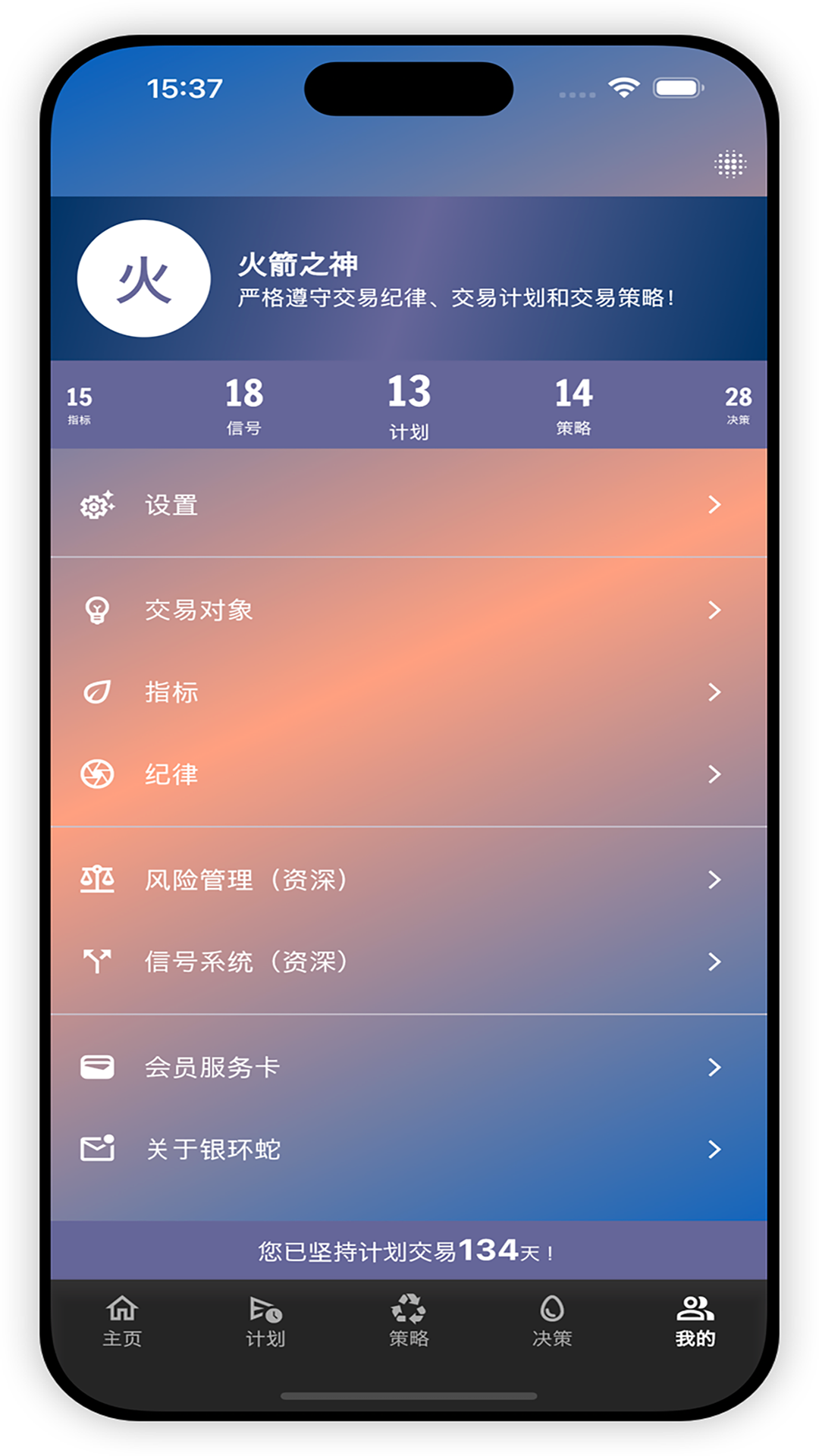
Task: Select the 18 信号 counter
Action: coord(244,406)
